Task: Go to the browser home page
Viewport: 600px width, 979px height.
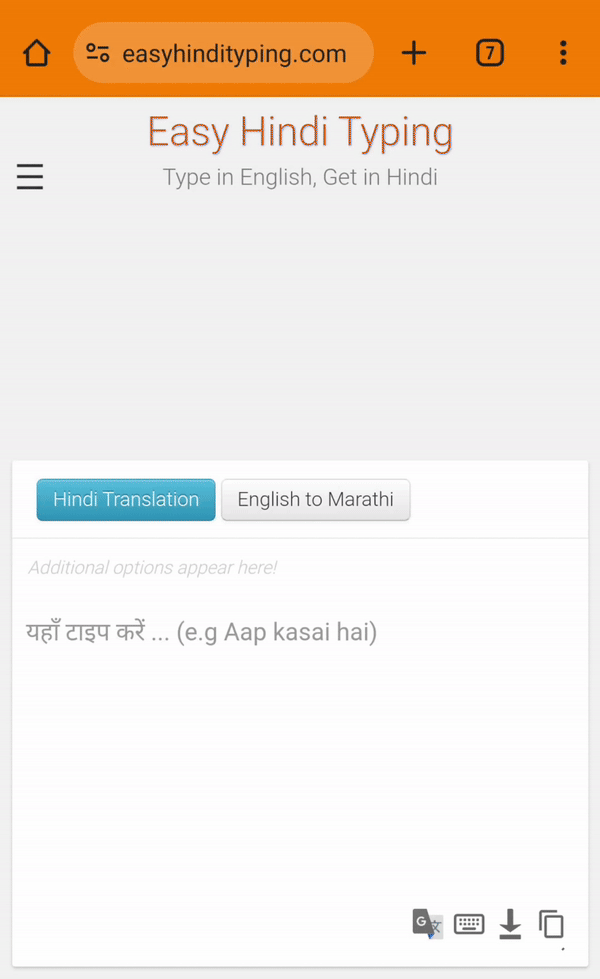Action: coord(36,53)
